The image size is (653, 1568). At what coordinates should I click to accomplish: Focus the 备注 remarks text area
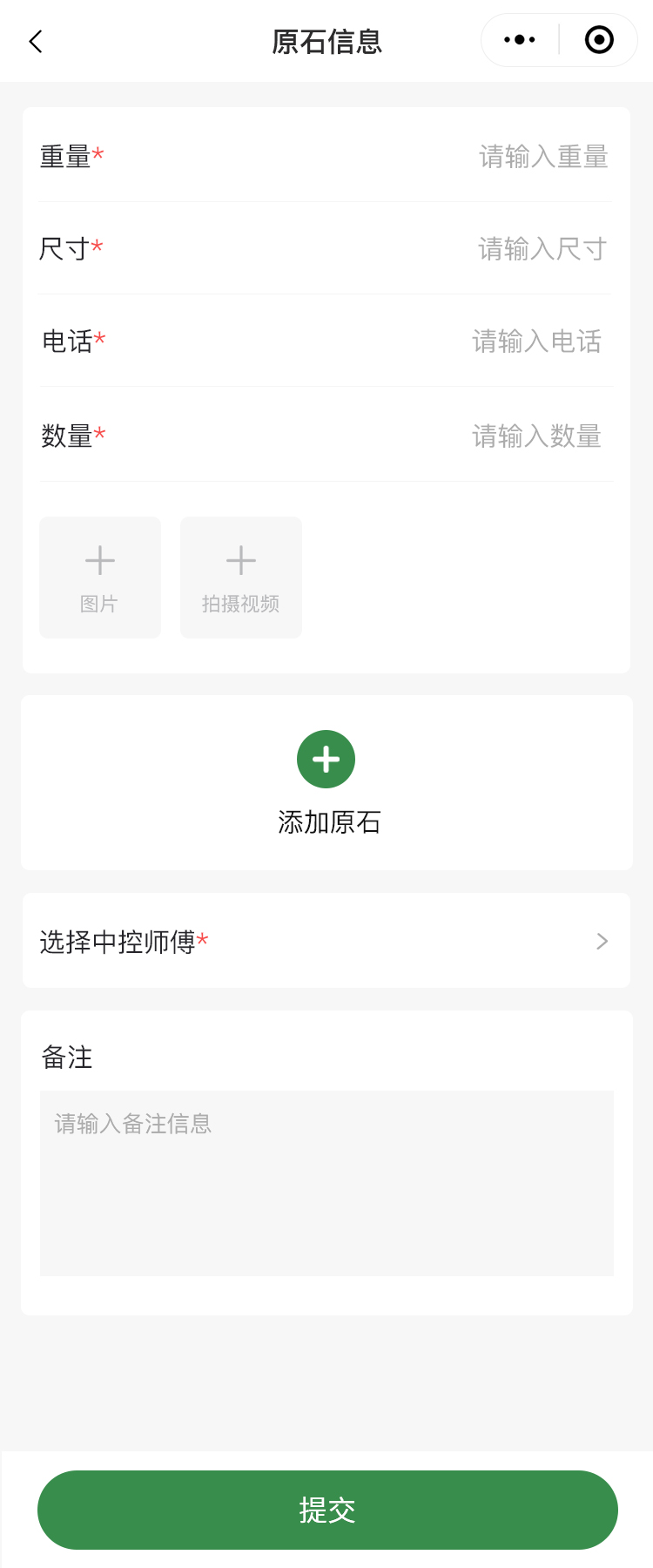[x=326, y=1183]
